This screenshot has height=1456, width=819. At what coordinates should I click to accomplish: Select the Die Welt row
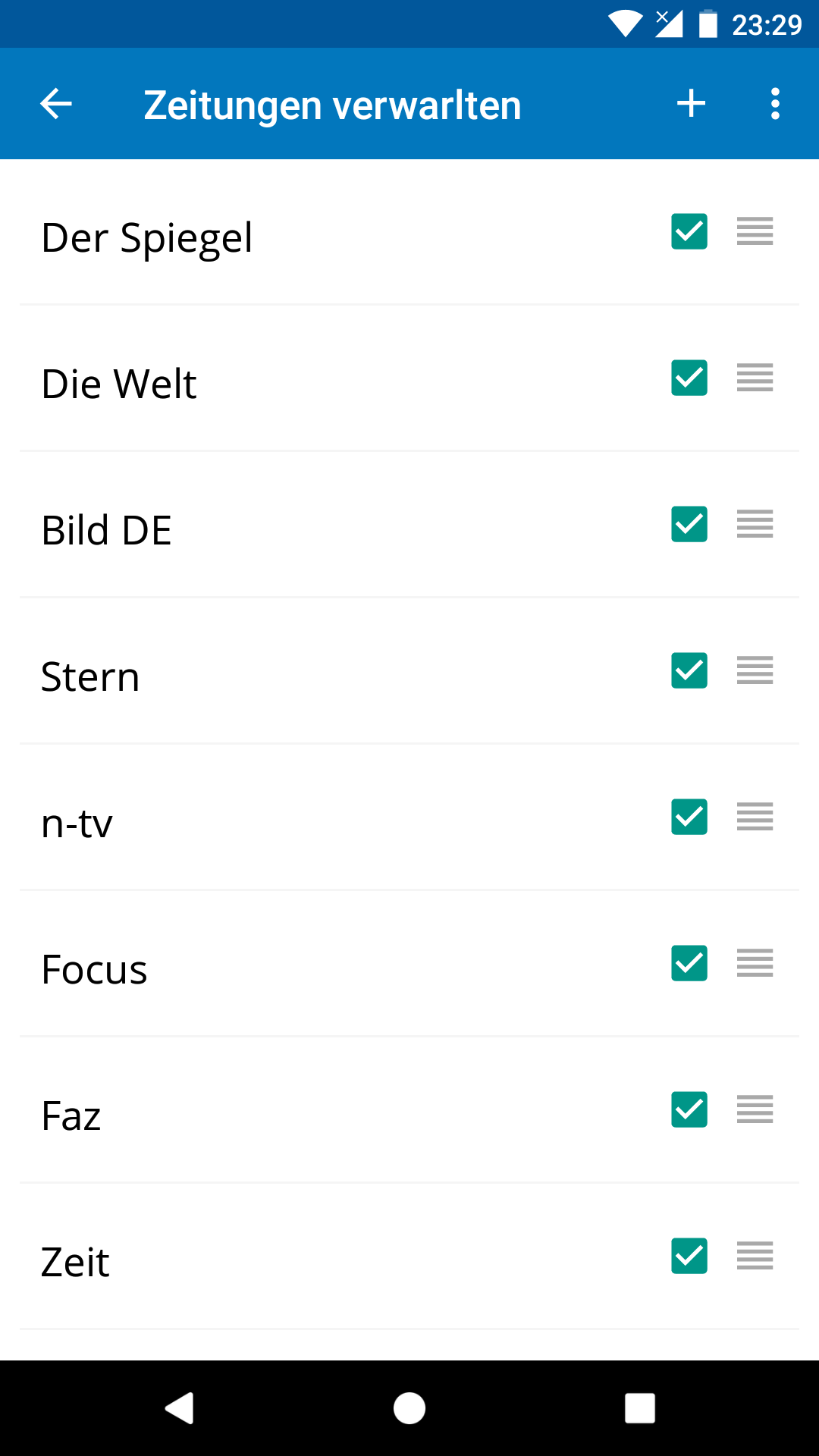(x=303, y=384)
